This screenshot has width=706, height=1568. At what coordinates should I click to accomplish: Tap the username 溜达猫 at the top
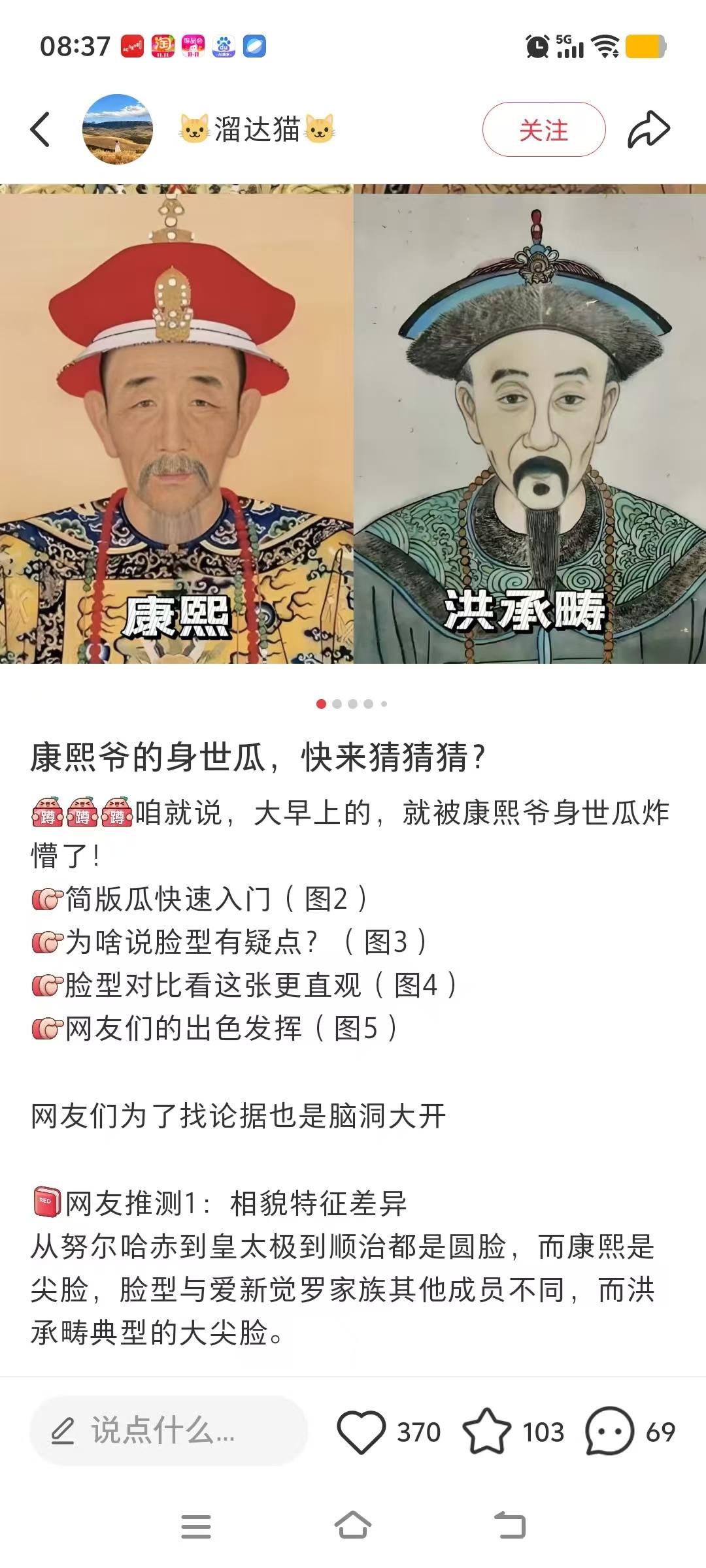255,128
